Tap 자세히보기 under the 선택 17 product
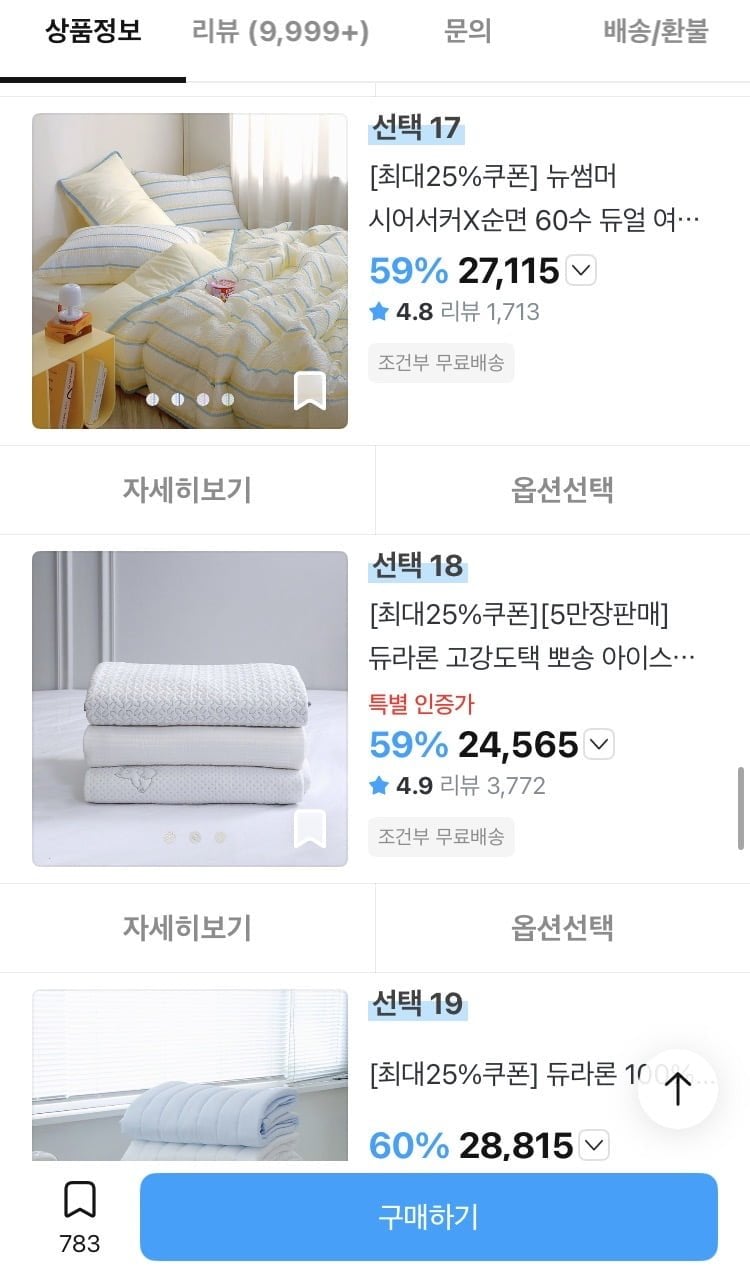 click(x=187, y=490)
